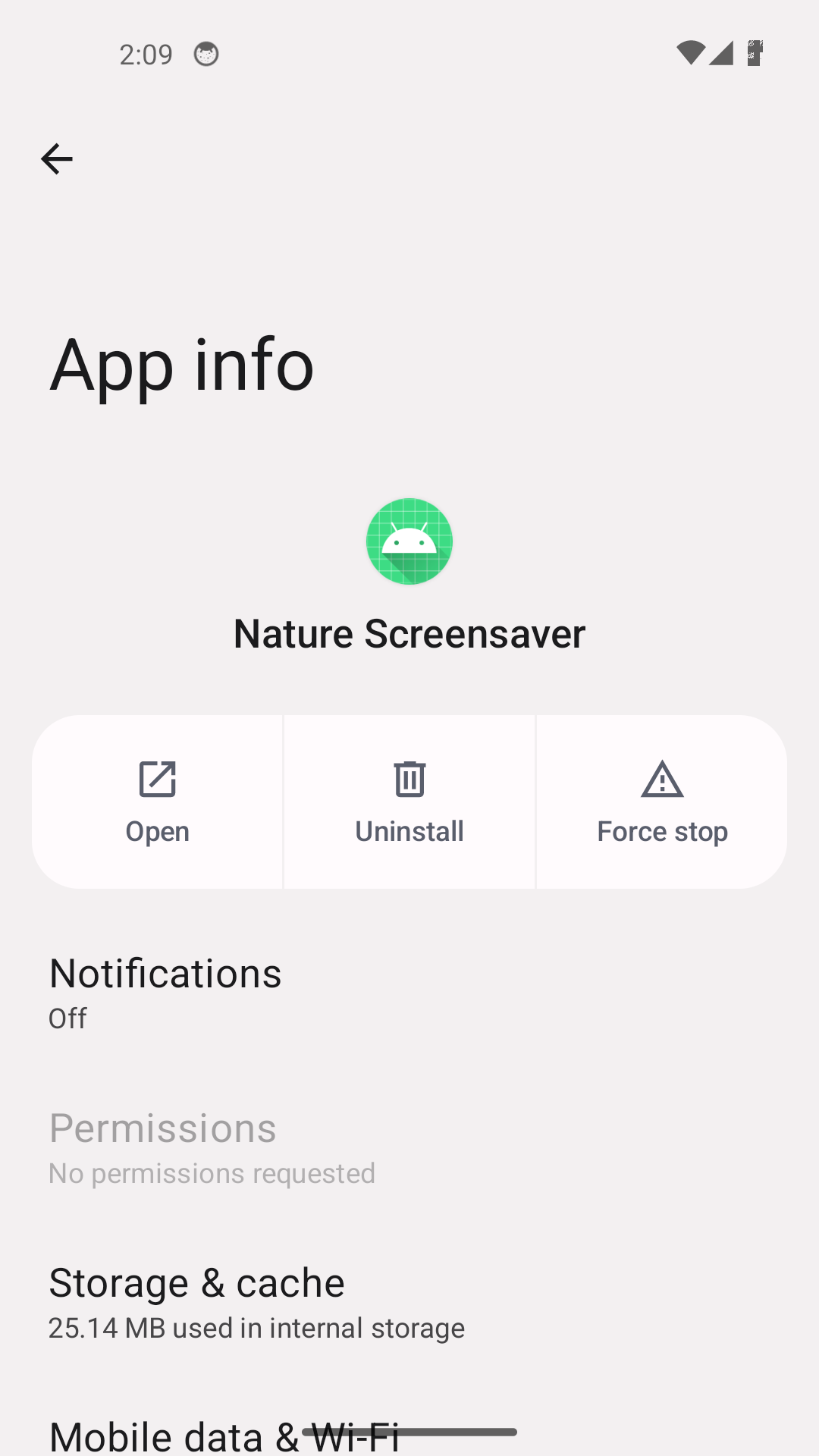Click the notification icon next to the clock
This screenshot has width=819, height=1456.
click(205, 53)
